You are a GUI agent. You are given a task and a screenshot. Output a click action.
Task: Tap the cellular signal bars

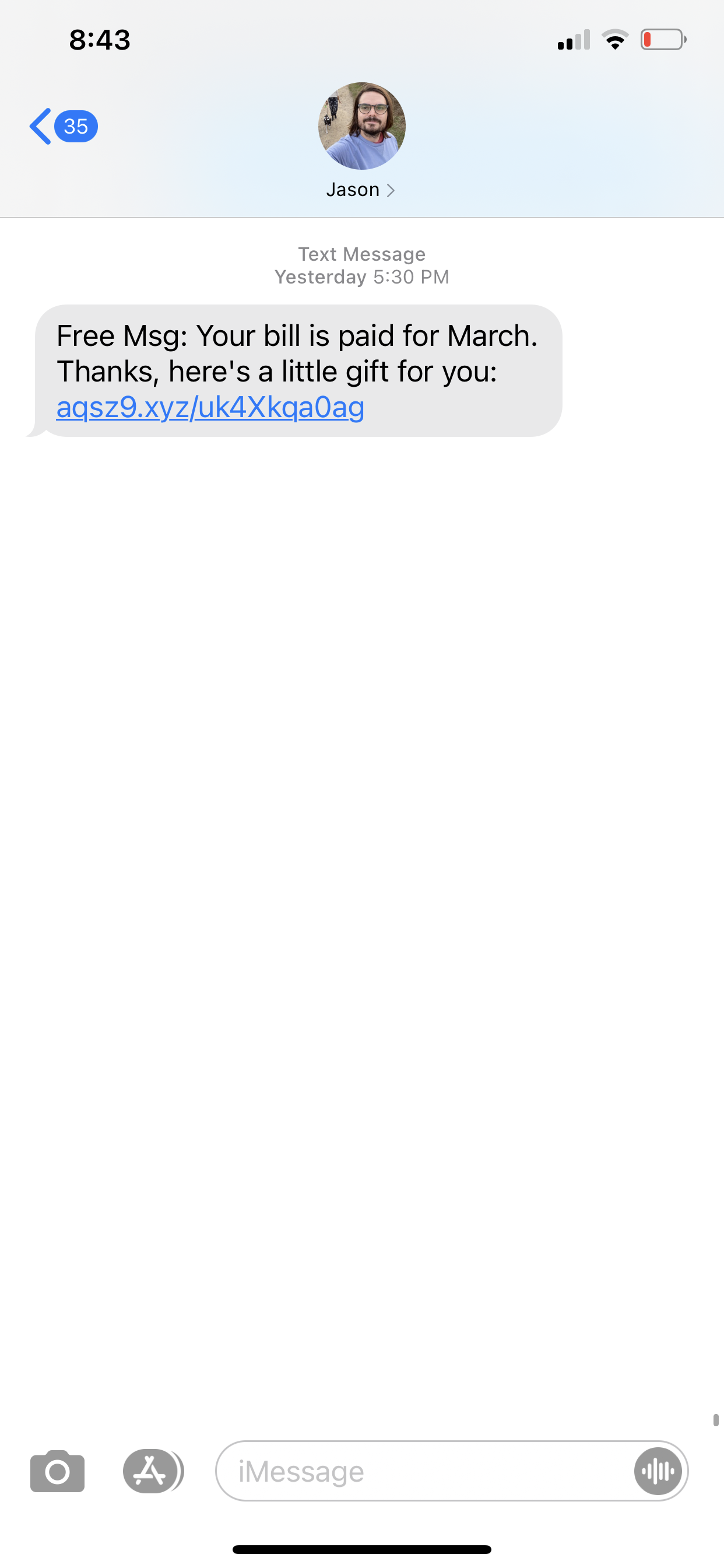coord(572,40)
